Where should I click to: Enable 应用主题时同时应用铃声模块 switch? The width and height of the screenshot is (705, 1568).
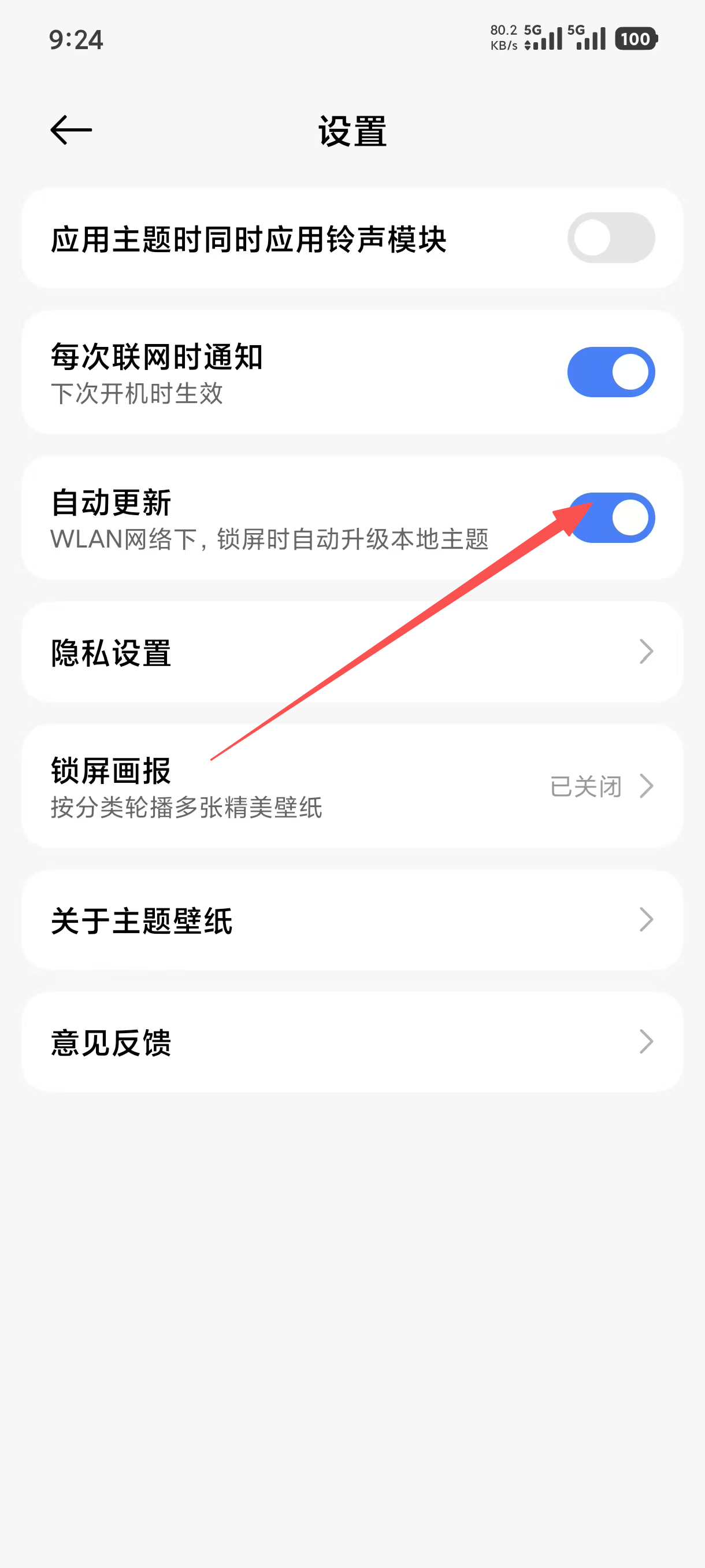click(x=611, y=238)
